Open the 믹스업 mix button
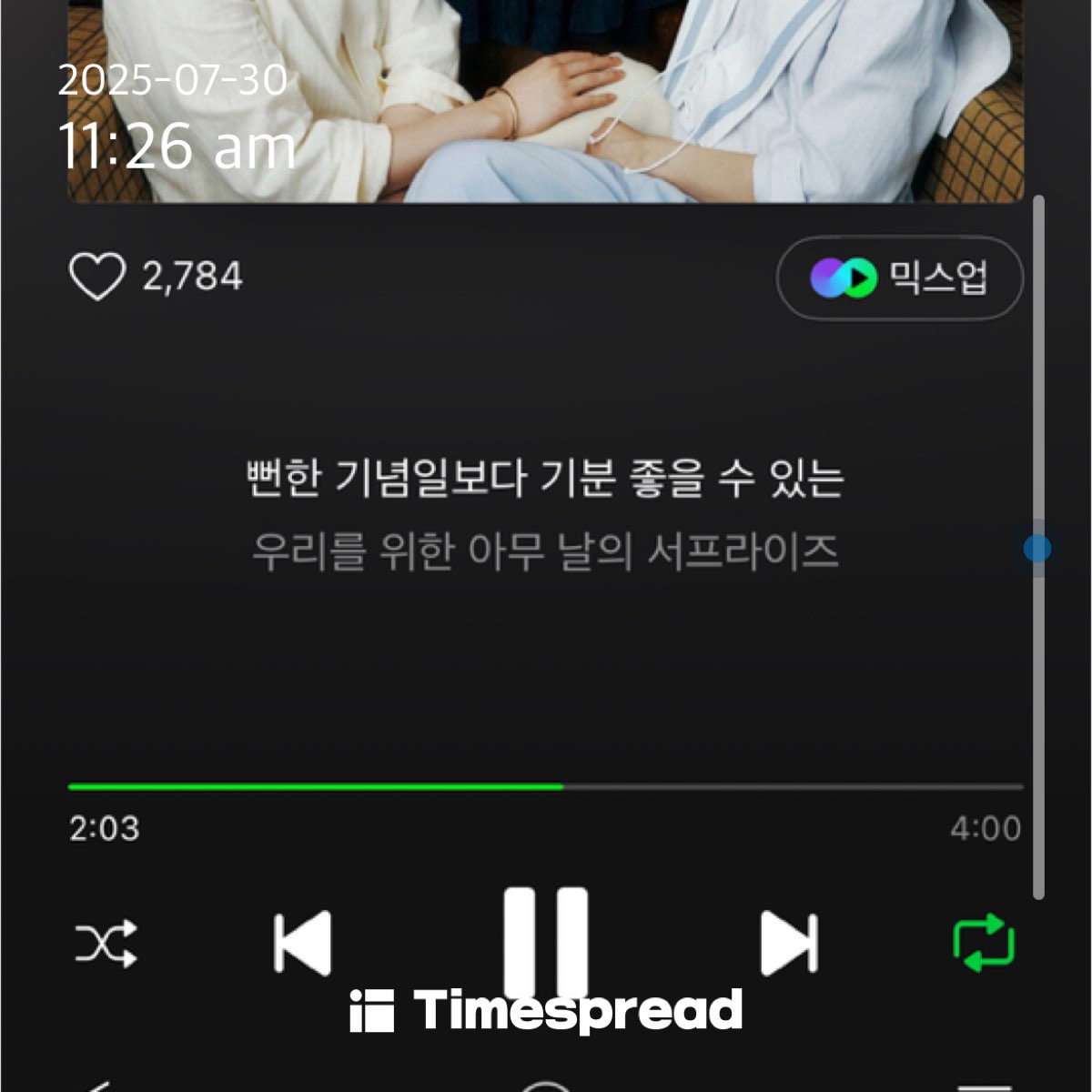This screenshot has width=1092, height=1092. point(899,278)
